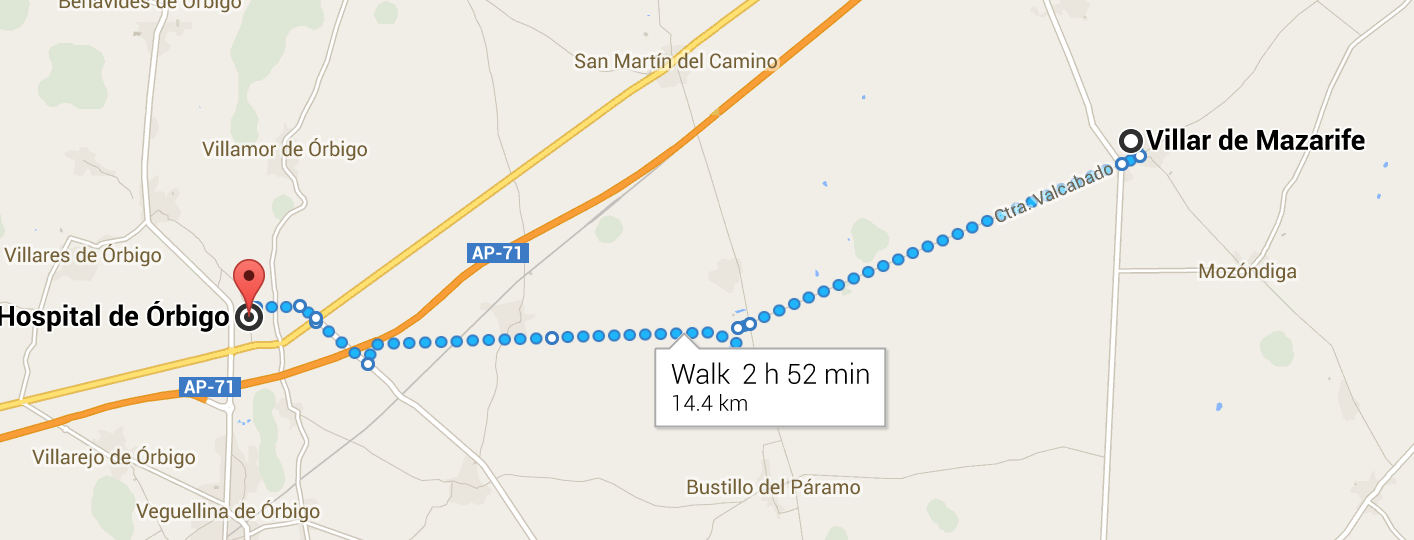Select the Villar de Mazarife starting point marker
1414x540 pixels.
[1131, 140]
